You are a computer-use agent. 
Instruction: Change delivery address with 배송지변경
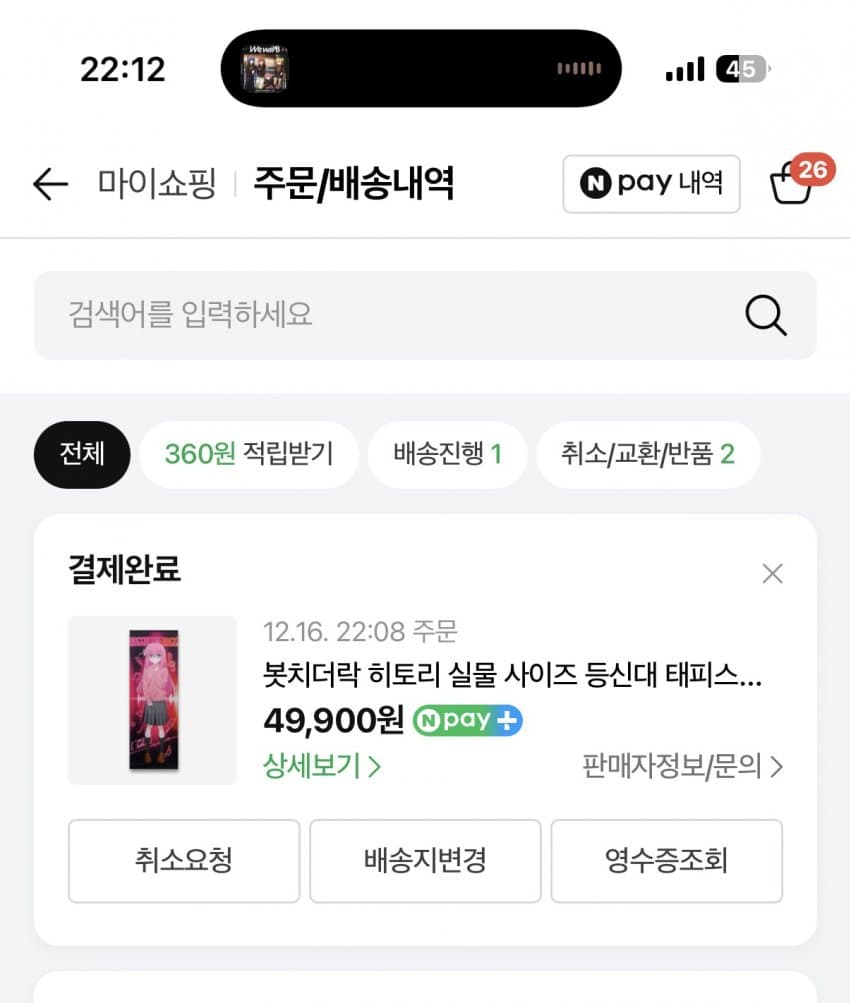click(425, 861)
